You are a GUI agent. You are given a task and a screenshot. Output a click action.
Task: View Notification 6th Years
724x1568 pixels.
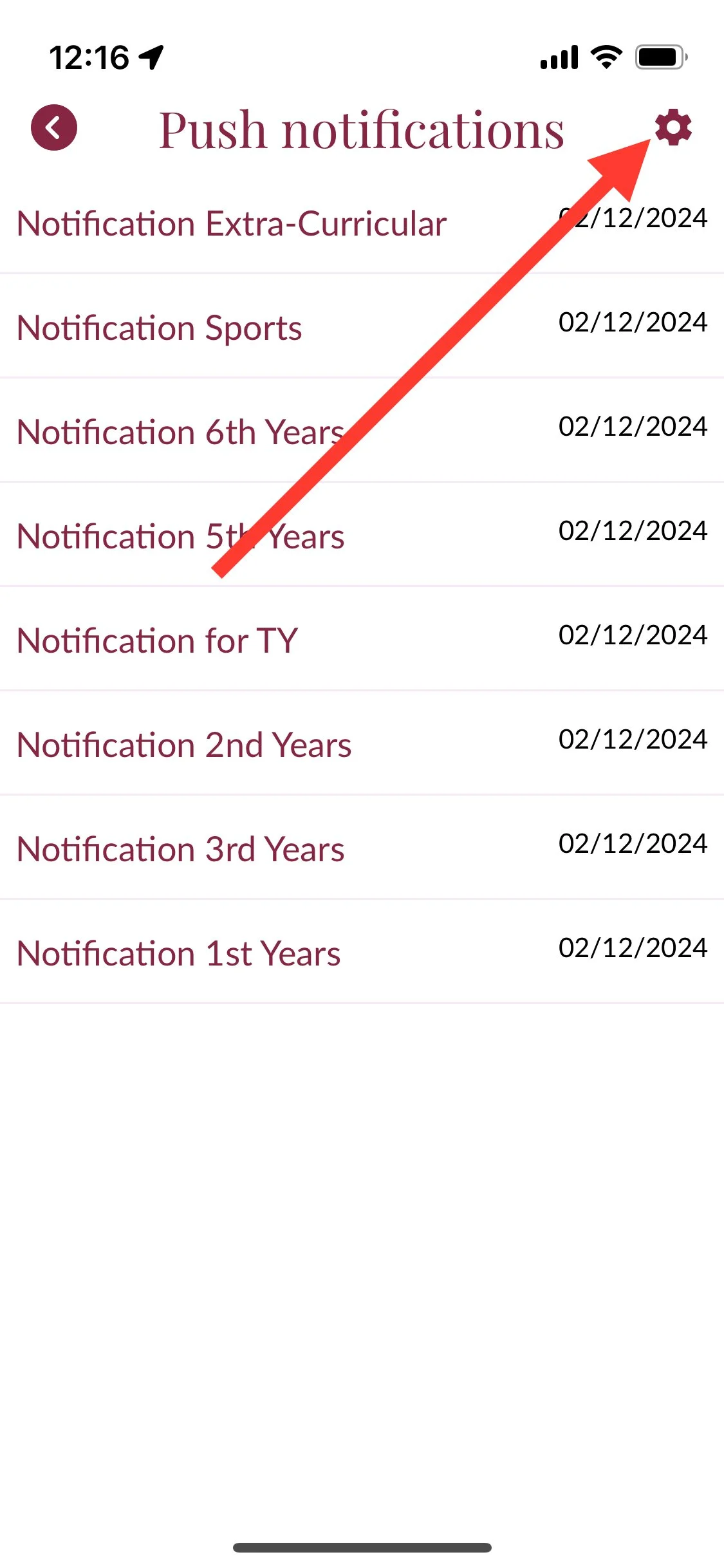click(x=180, y=433)
